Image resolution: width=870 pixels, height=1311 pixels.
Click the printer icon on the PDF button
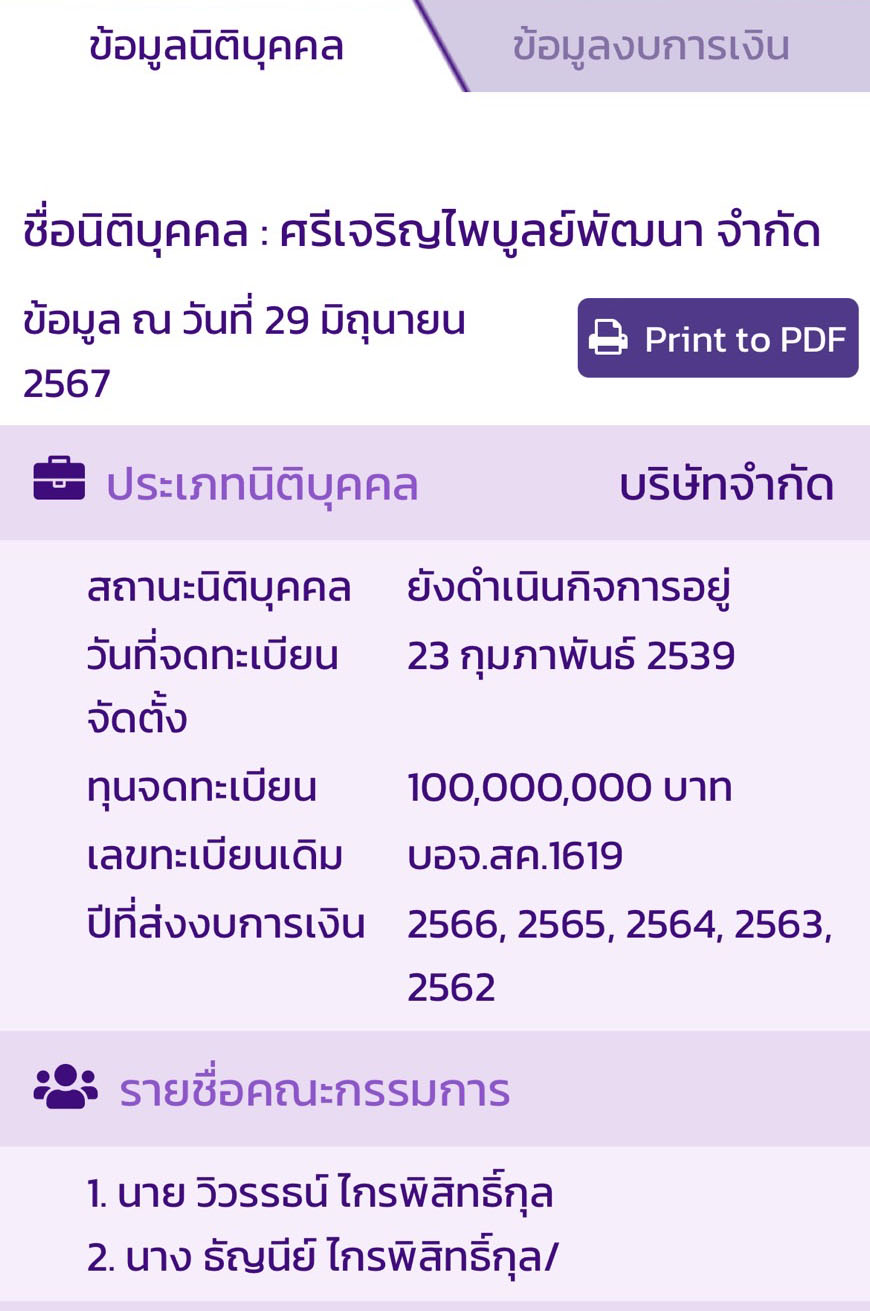(x=608, y=338)
